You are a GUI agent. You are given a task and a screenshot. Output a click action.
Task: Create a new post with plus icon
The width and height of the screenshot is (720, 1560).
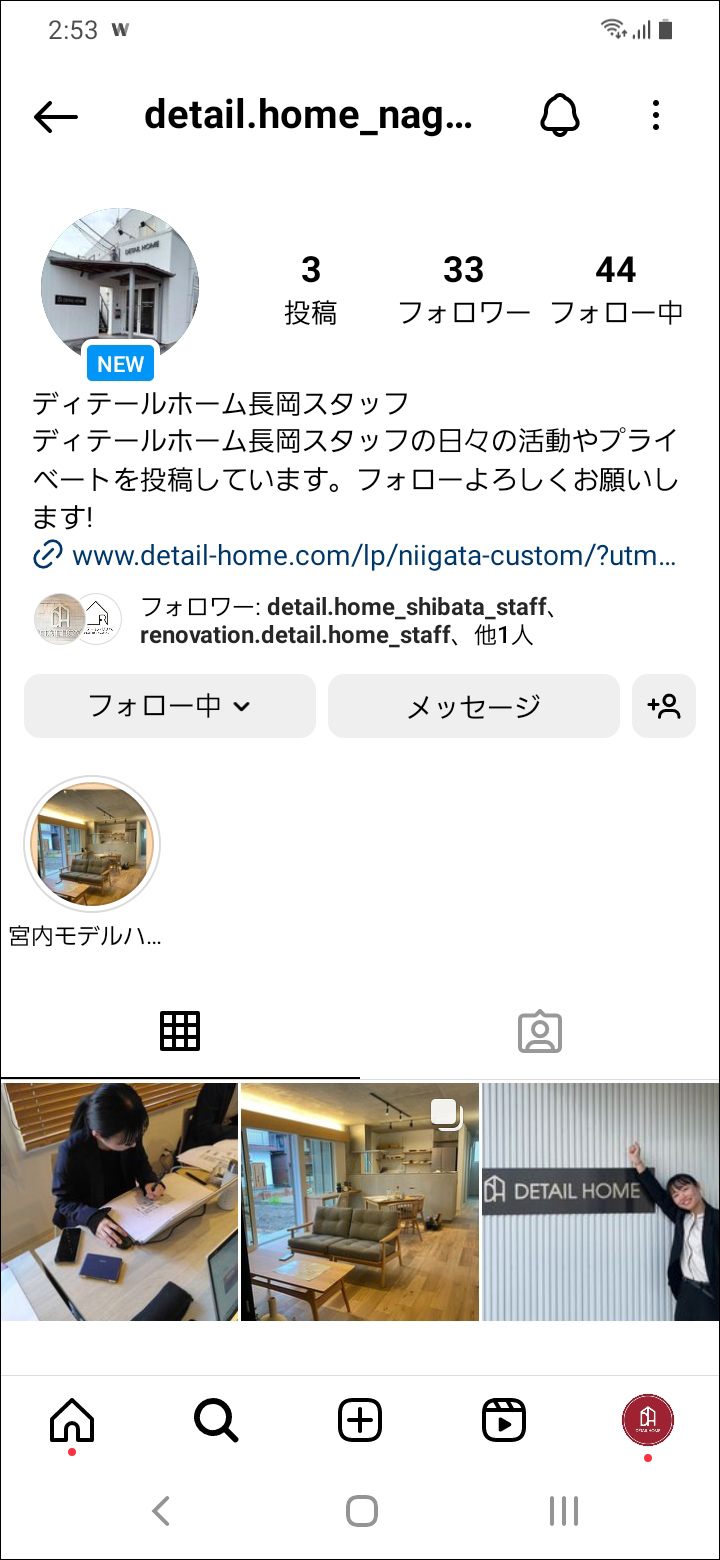click(x=360, y=1419)
